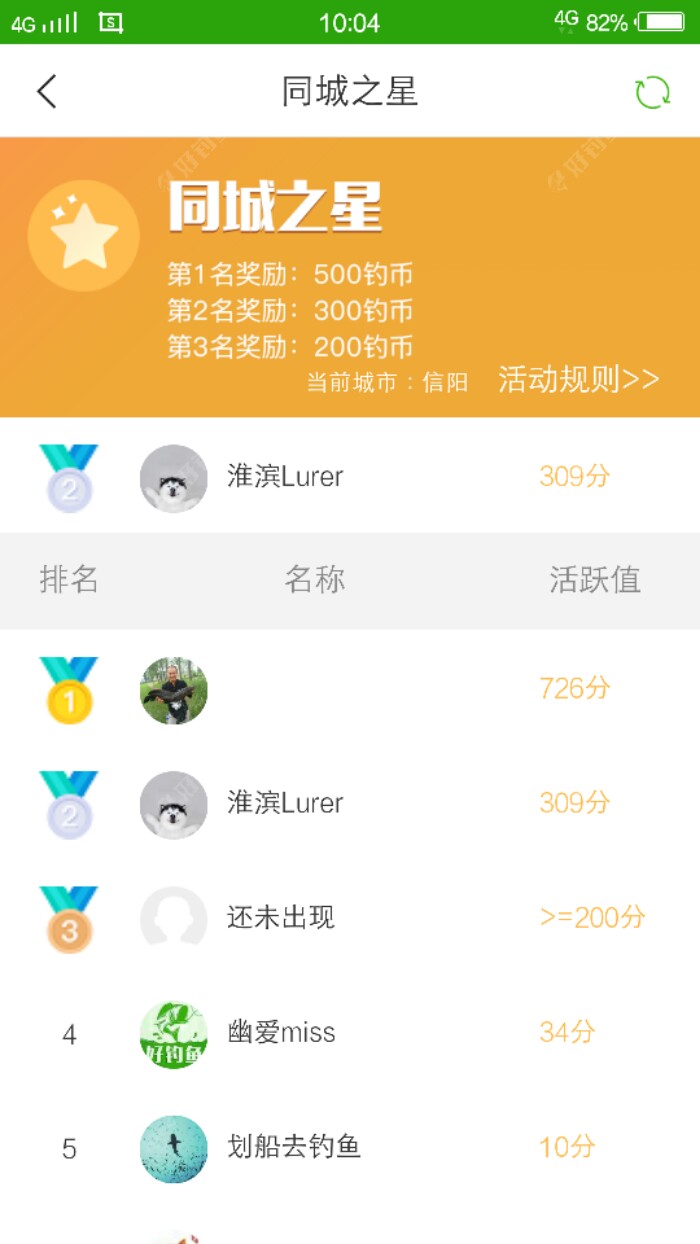This screenshot has height=1244, width=700.
Task: Open 淮滨Lurer in the second-place ranking row
Action: 285,804
